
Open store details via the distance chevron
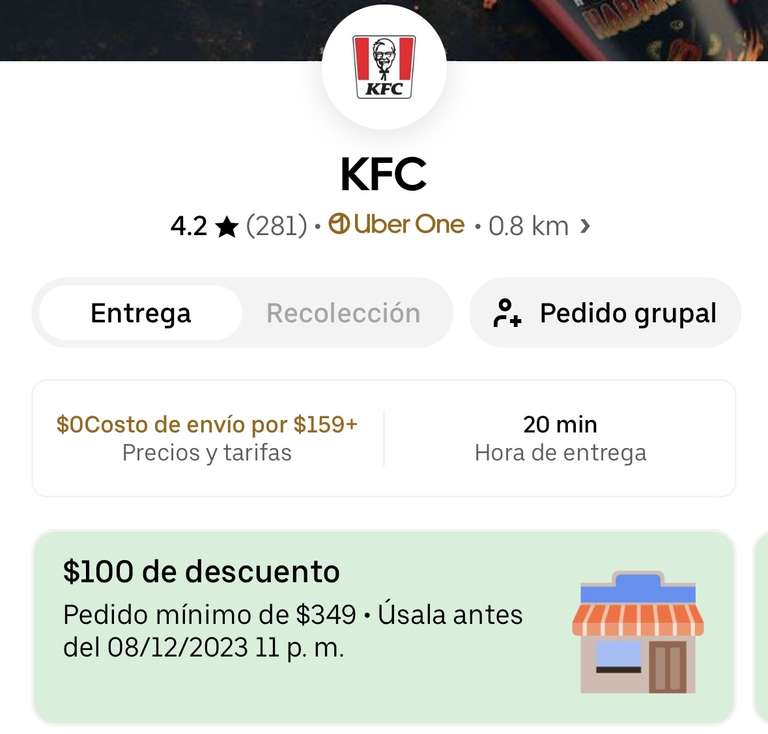585,226
